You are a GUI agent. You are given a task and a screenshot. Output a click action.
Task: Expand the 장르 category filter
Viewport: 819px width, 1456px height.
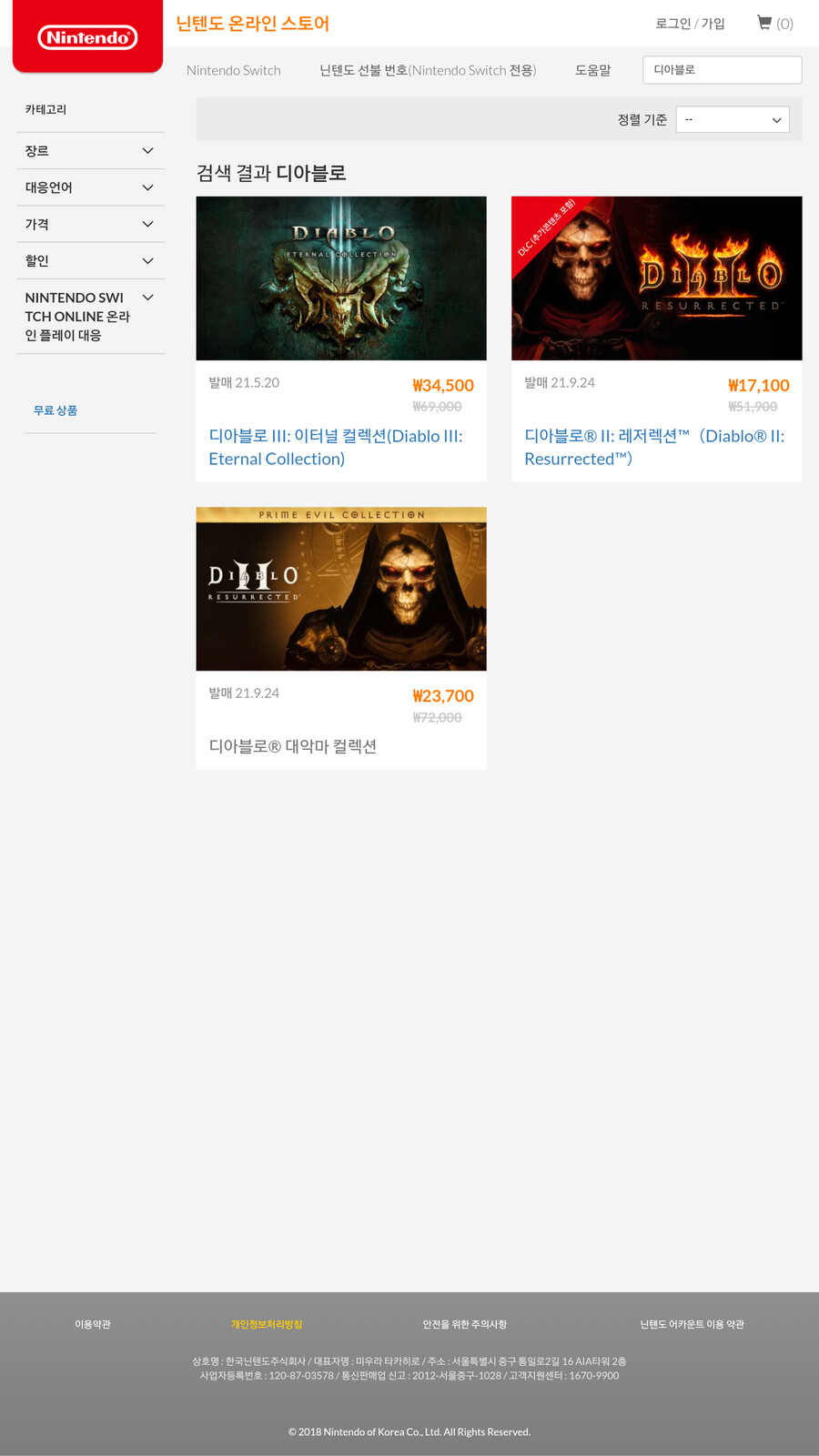coord(90,151)
